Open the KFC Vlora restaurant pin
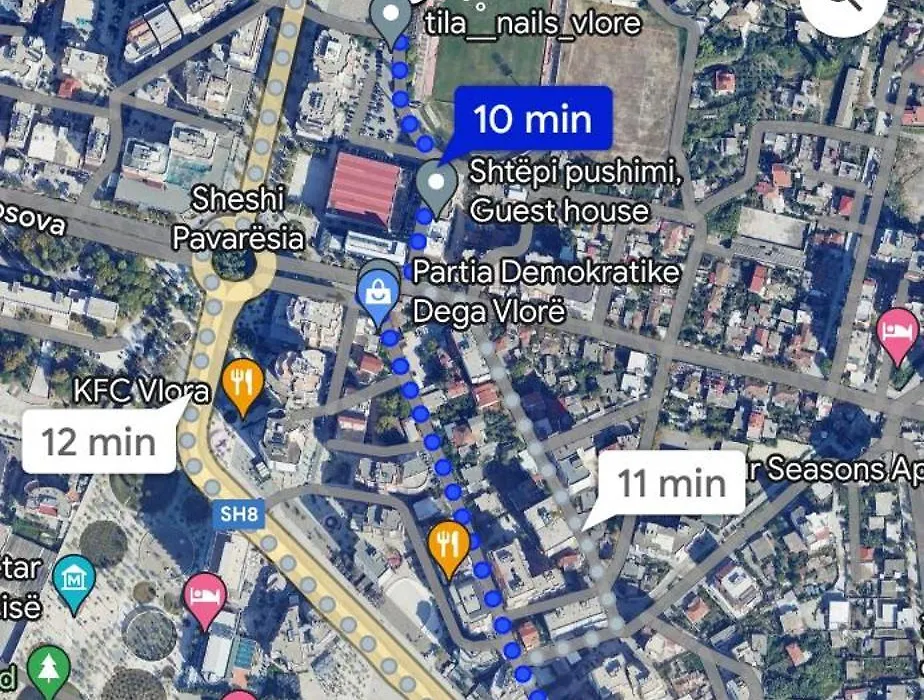This screenshot has height=700, width=924. 240,383
